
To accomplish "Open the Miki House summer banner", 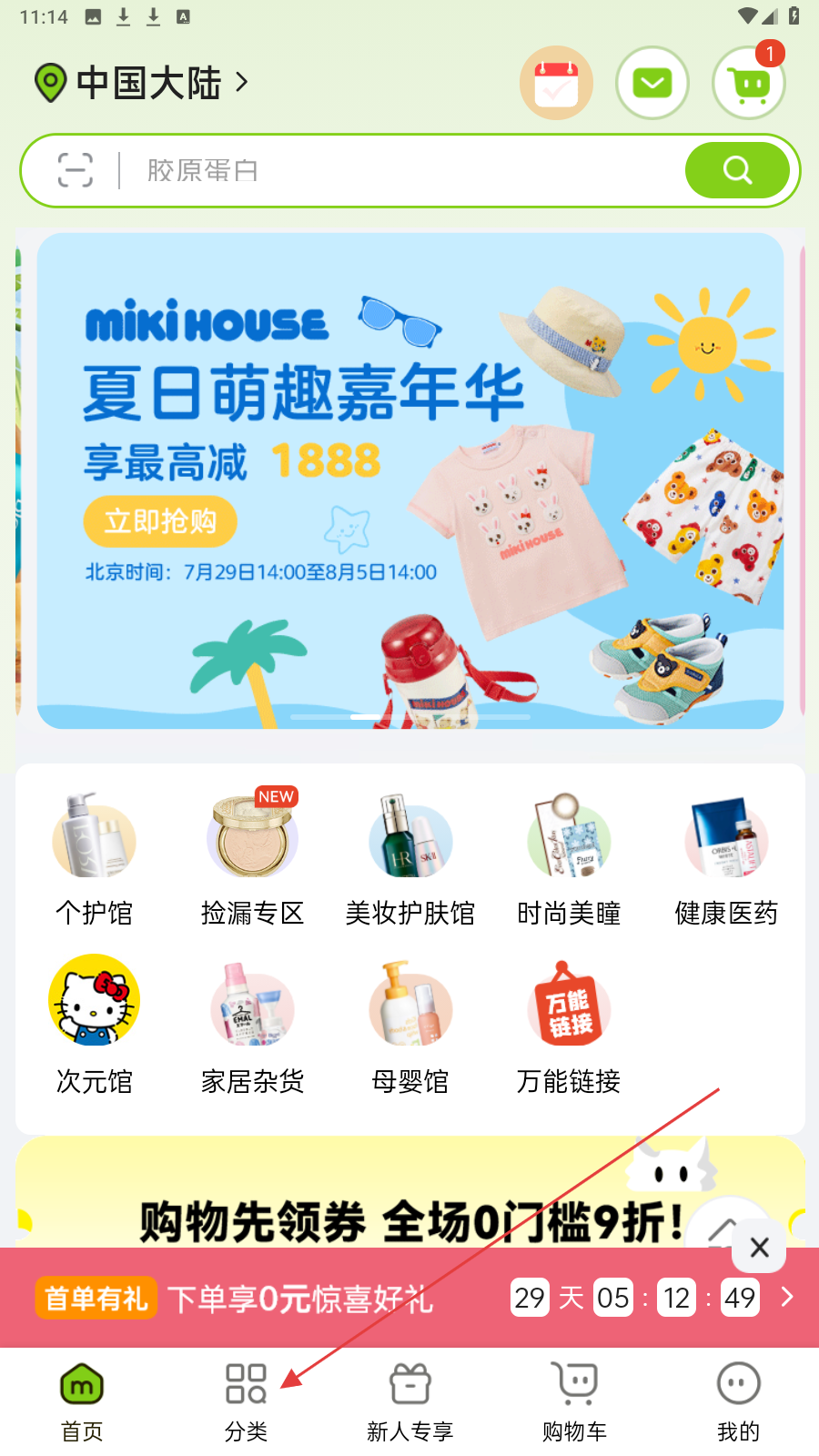I will coord(409,480).
